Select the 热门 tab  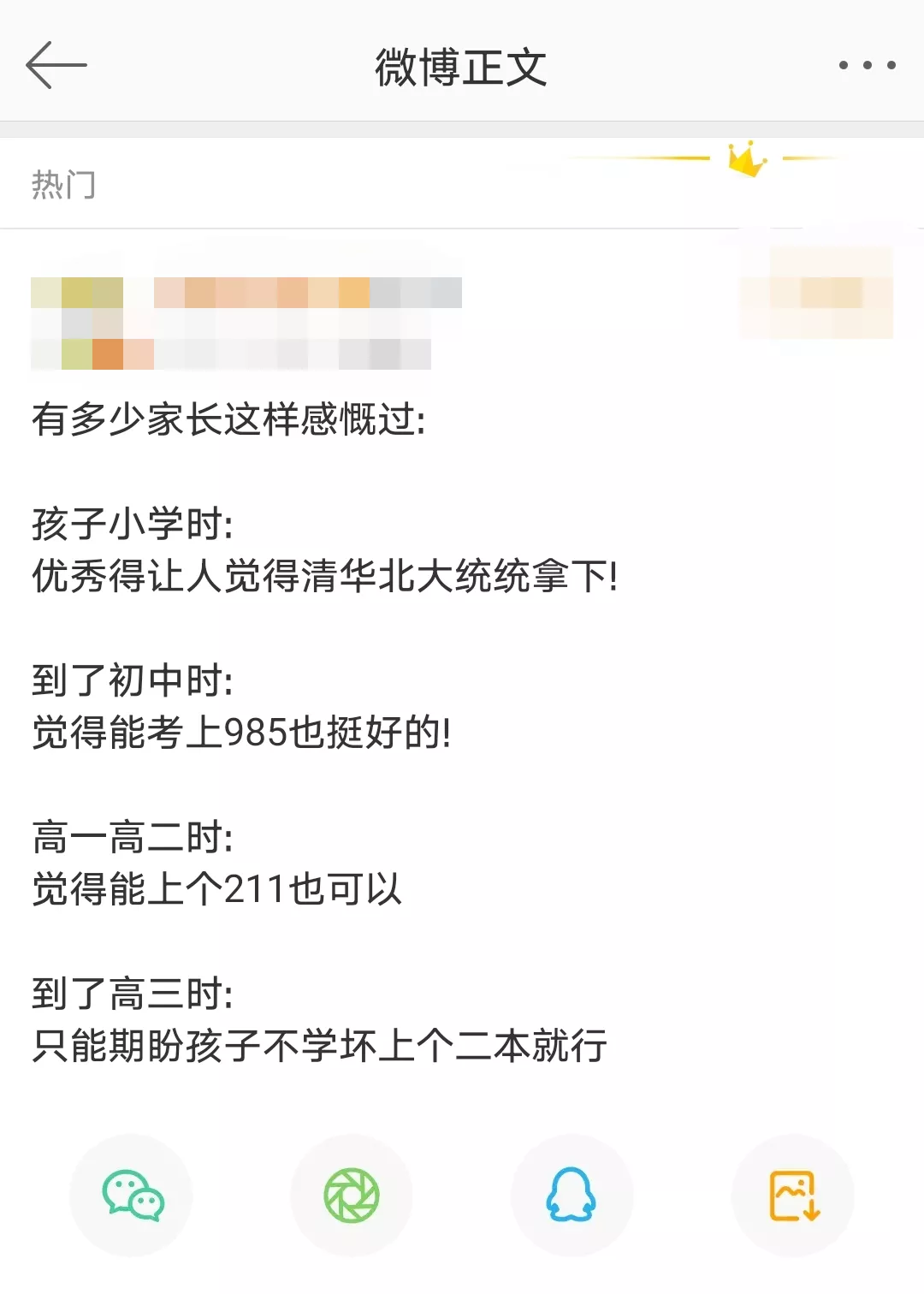61,182
